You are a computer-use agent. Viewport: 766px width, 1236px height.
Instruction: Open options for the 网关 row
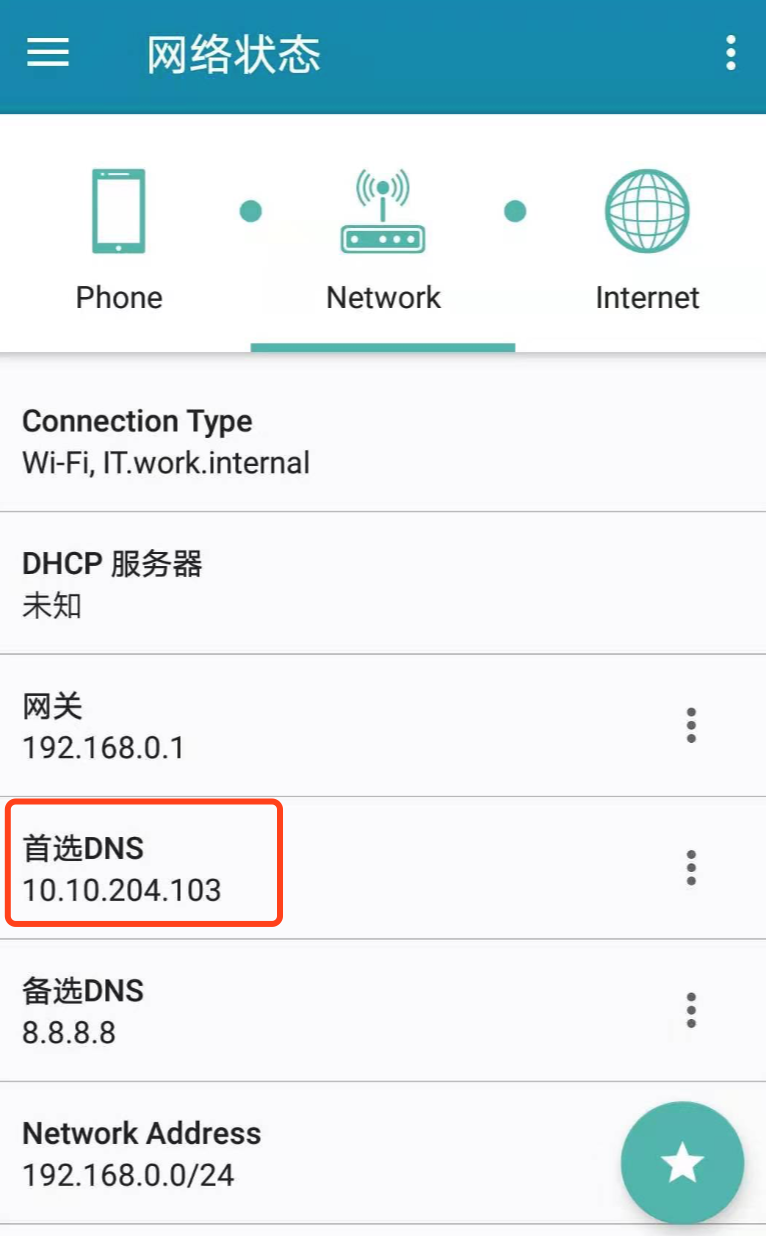coord(691,725)
